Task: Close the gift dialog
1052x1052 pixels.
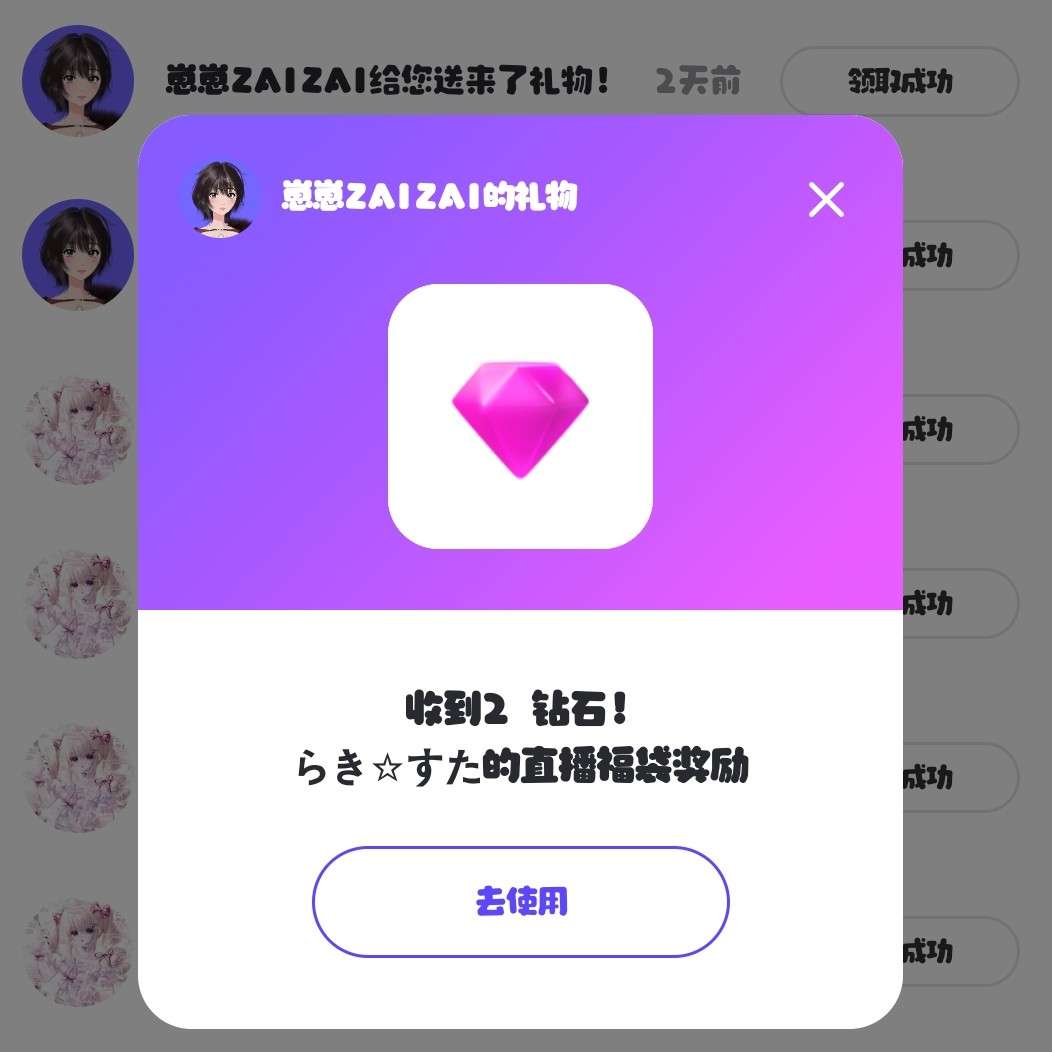Action: tap(826, 200)
